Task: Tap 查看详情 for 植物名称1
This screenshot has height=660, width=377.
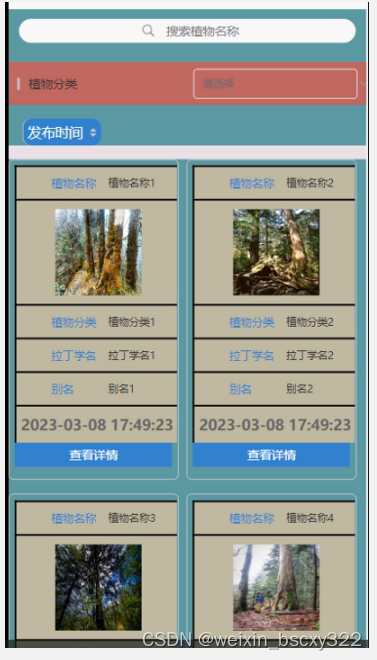Action: point(93,455)
